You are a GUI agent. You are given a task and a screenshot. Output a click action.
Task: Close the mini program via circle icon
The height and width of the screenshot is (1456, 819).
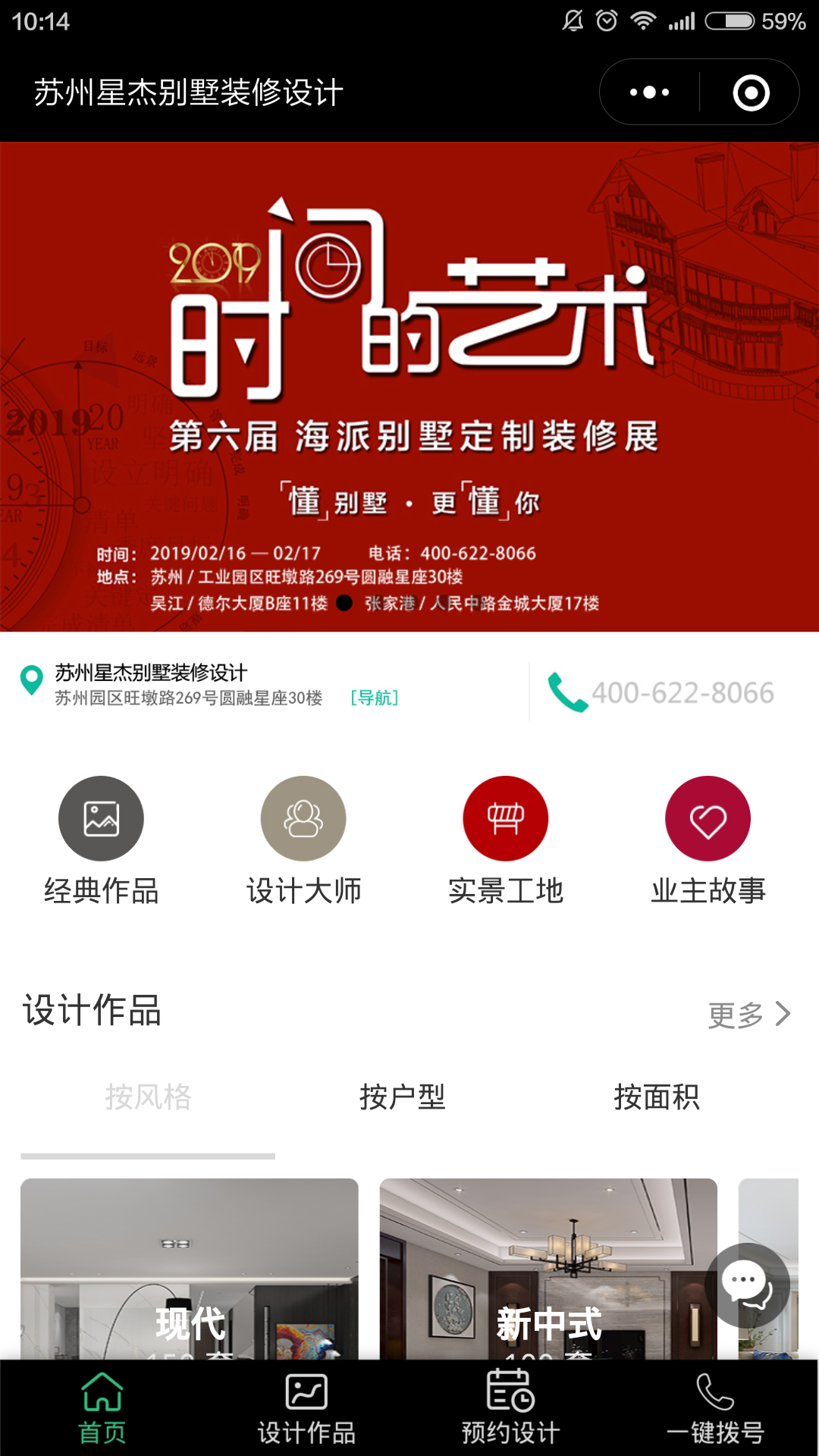(751, 93)
